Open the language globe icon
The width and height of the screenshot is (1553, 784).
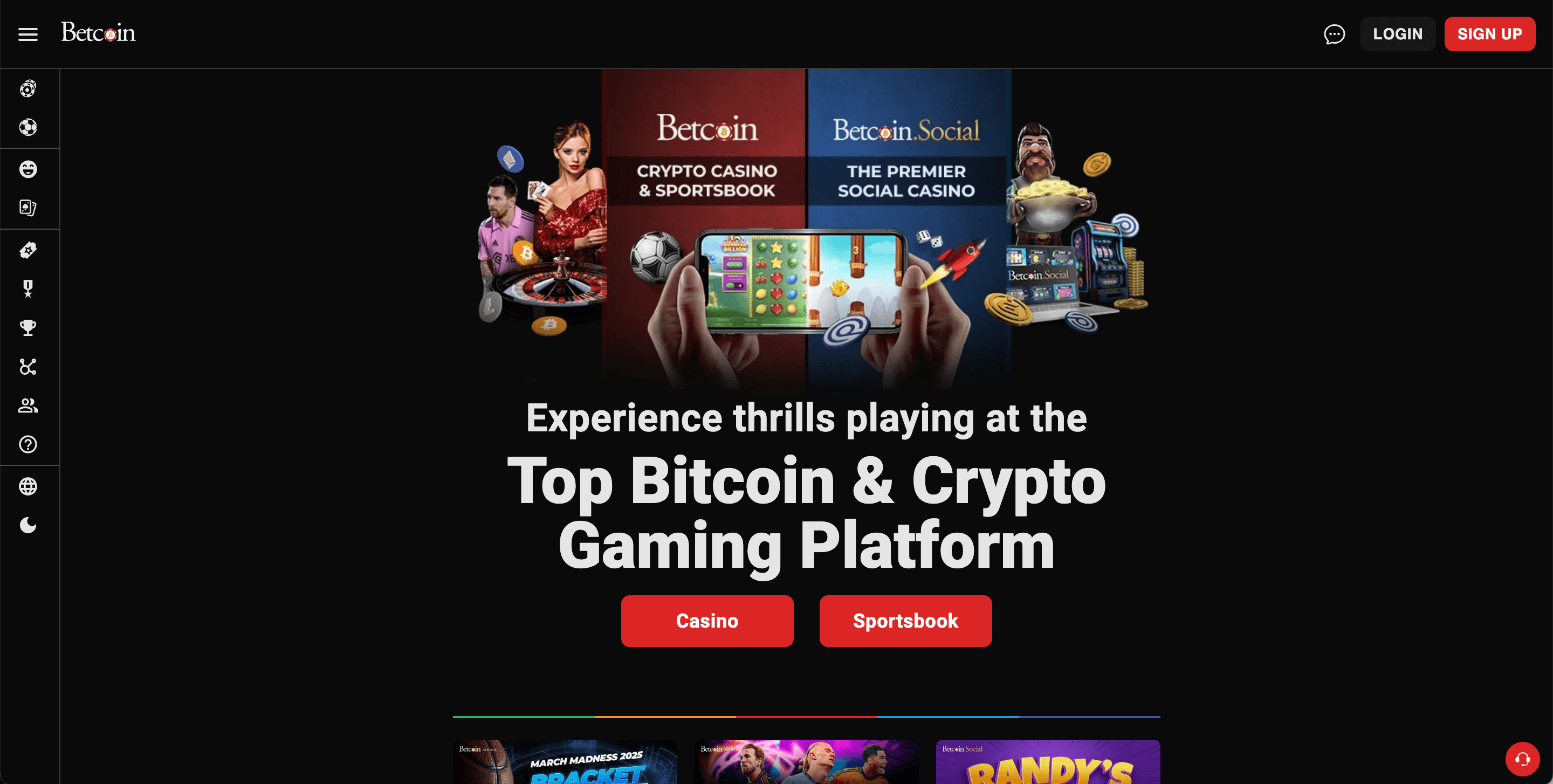(28, 486)
